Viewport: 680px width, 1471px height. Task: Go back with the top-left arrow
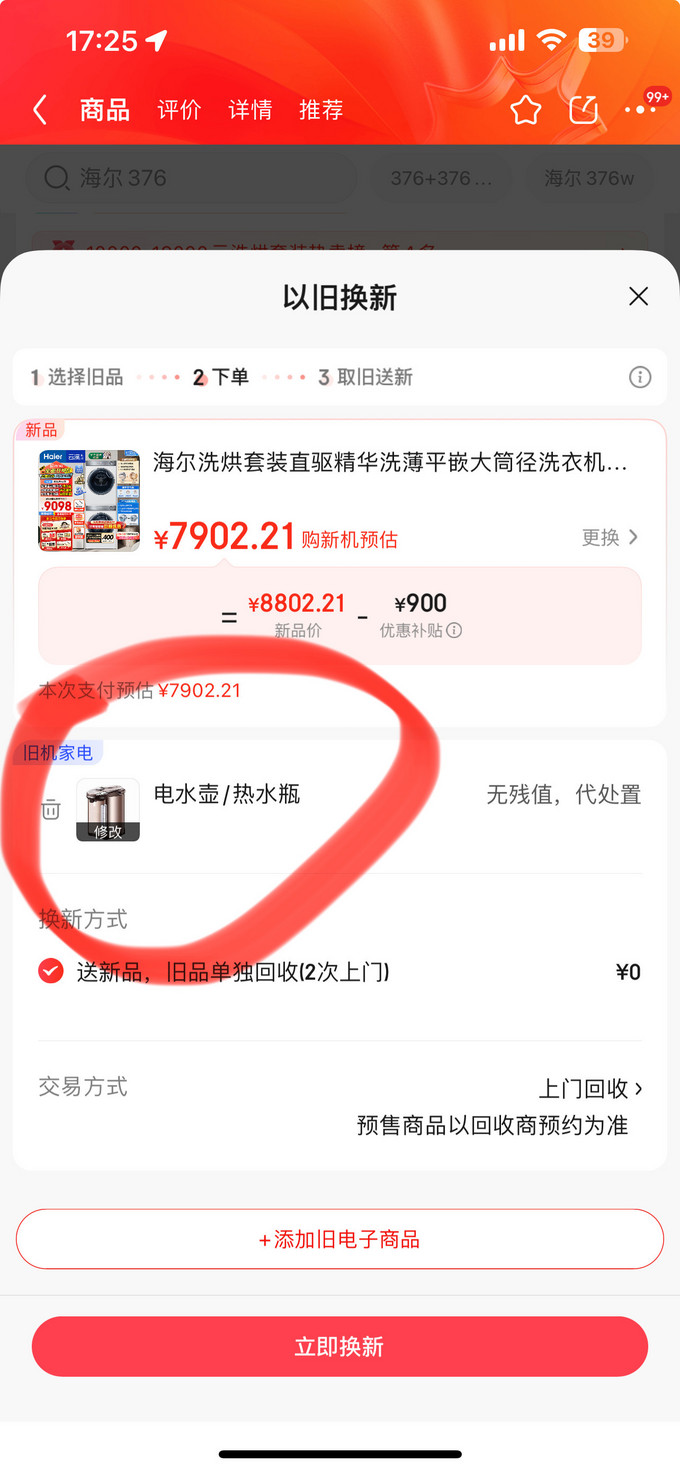(x=40, y=110)
